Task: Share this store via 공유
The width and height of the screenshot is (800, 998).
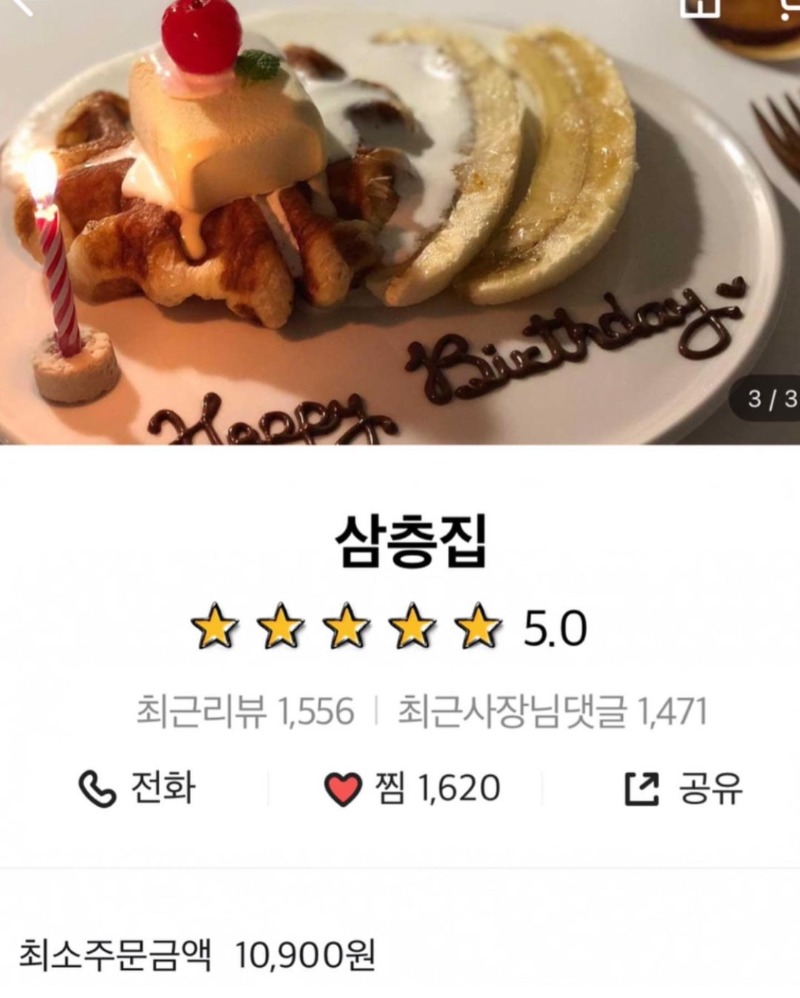Action: click(683, 789)
